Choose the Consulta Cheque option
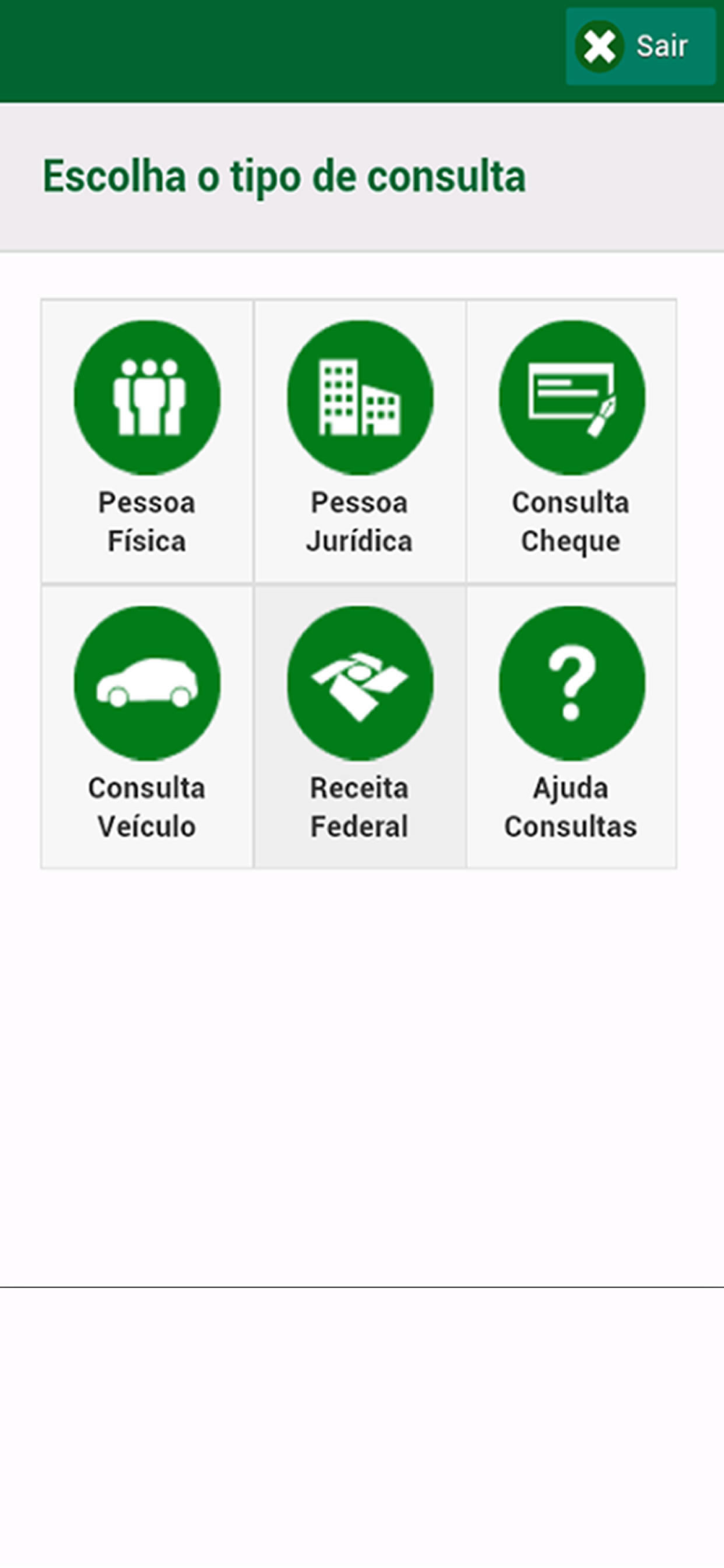The height and width of the screenshot is (1568, 724). tap(571, 441)
